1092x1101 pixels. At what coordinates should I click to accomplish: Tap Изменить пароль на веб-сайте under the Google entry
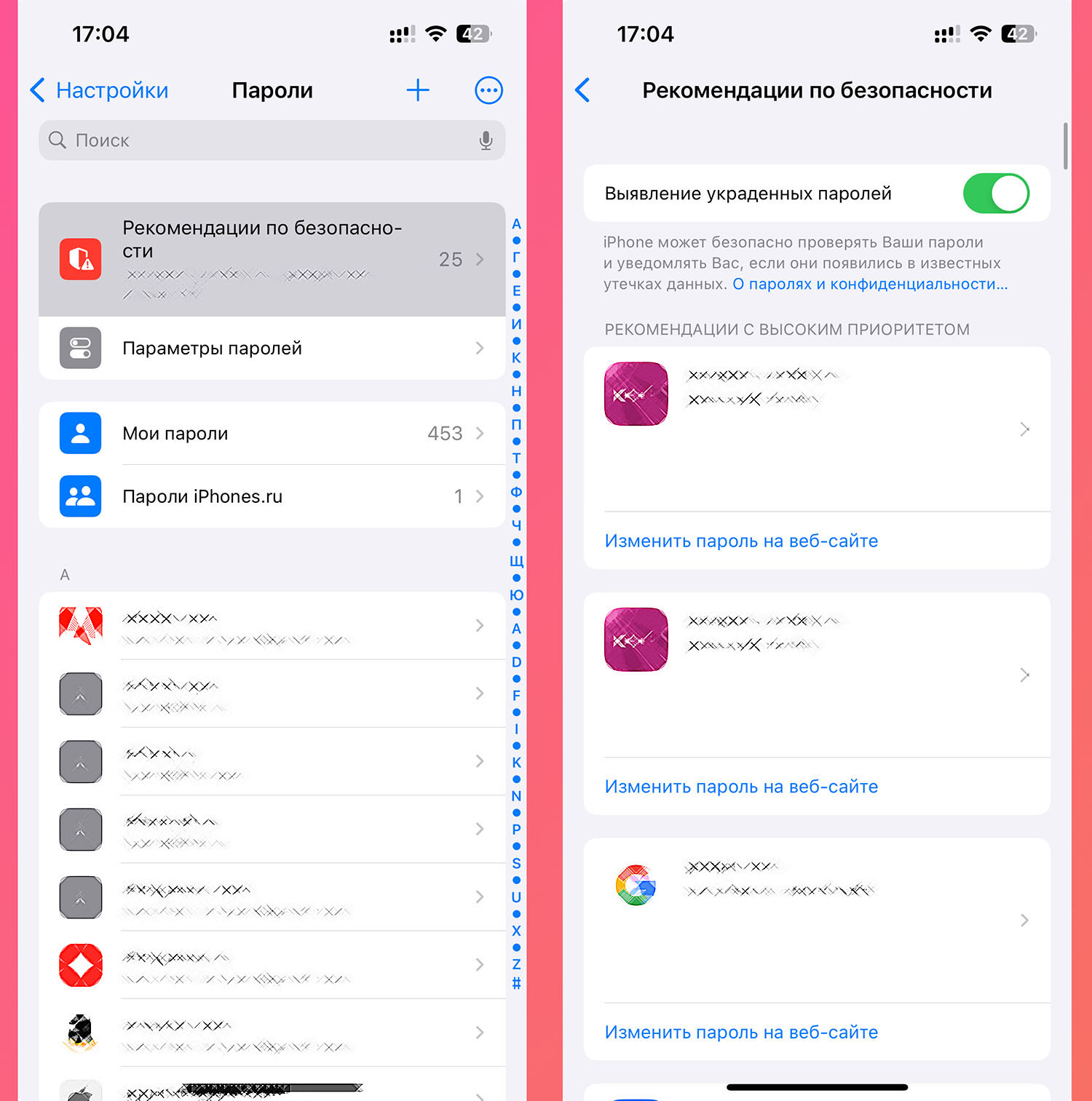(x=741, y=1032)
